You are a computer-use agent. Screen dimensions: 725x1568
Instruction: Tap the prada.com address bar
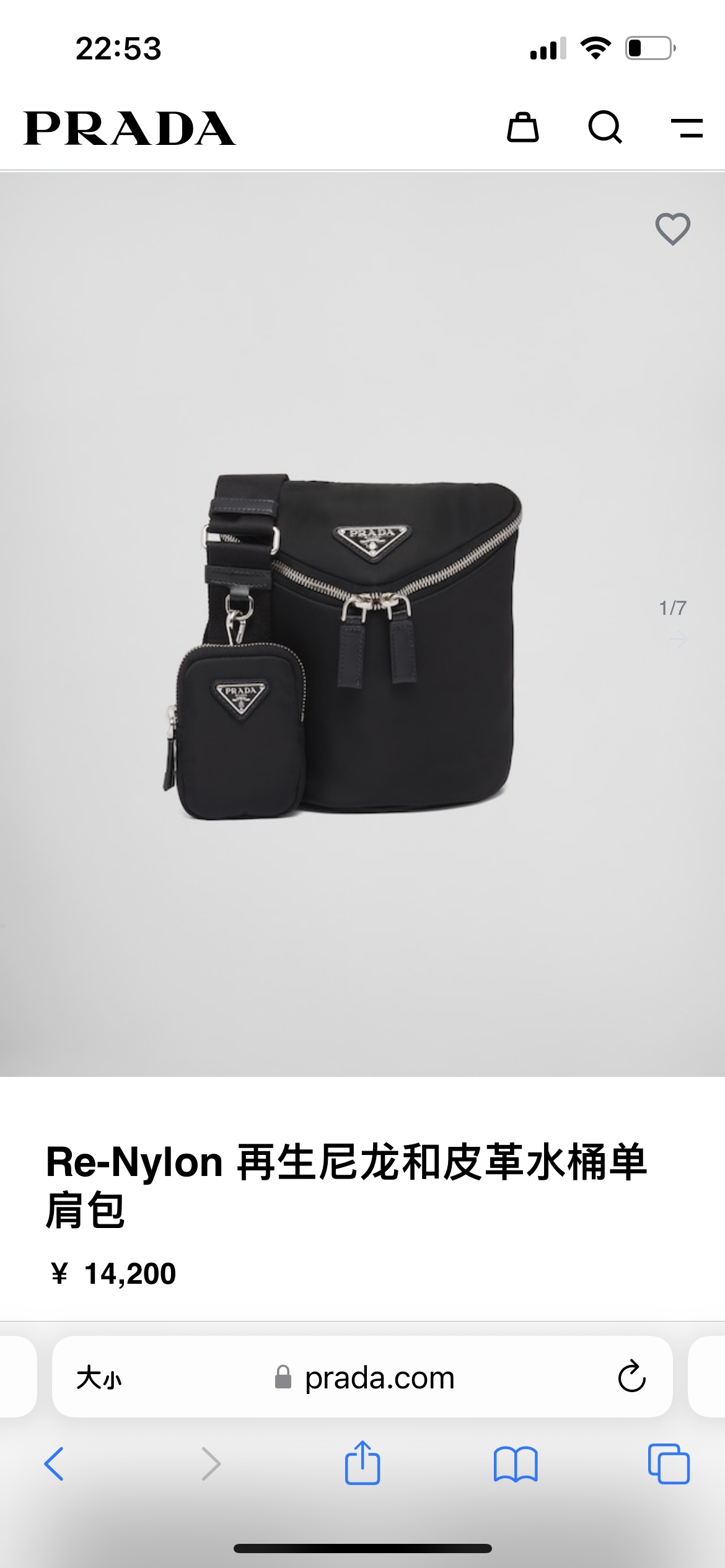coord(379,1379)
